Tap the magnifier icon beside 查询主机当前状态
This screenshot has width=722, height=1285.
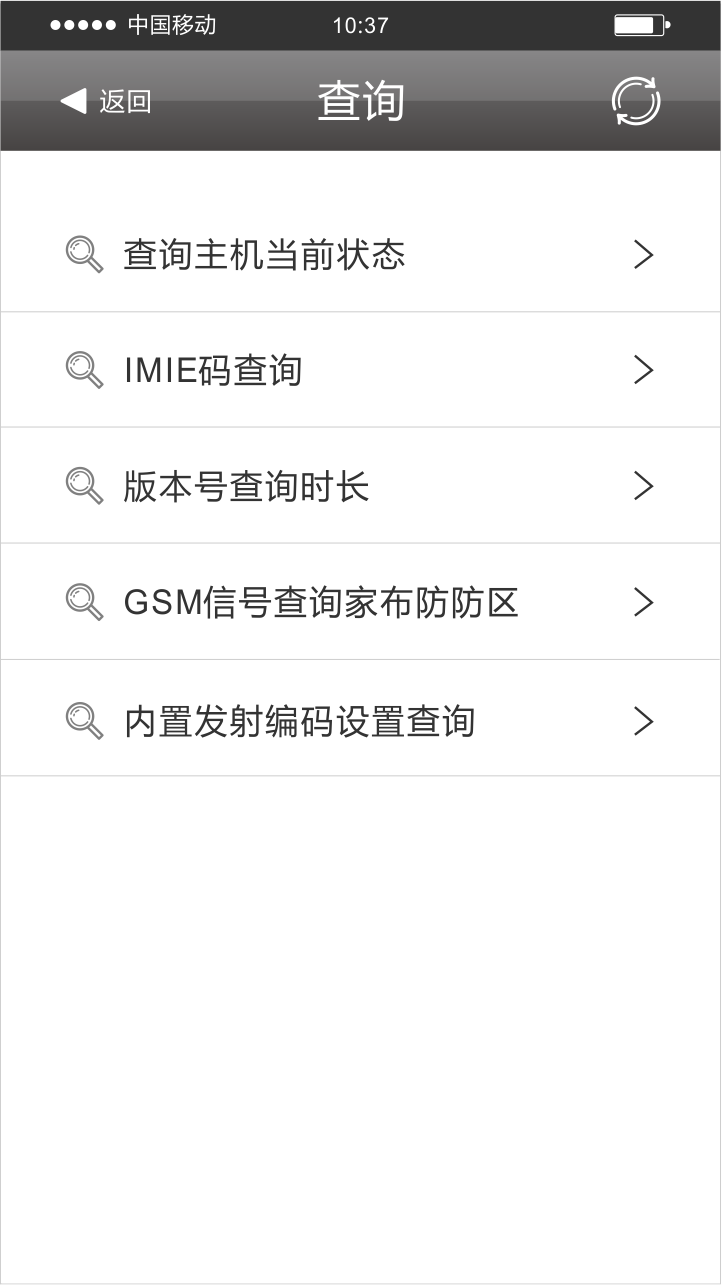pos(85,255)
